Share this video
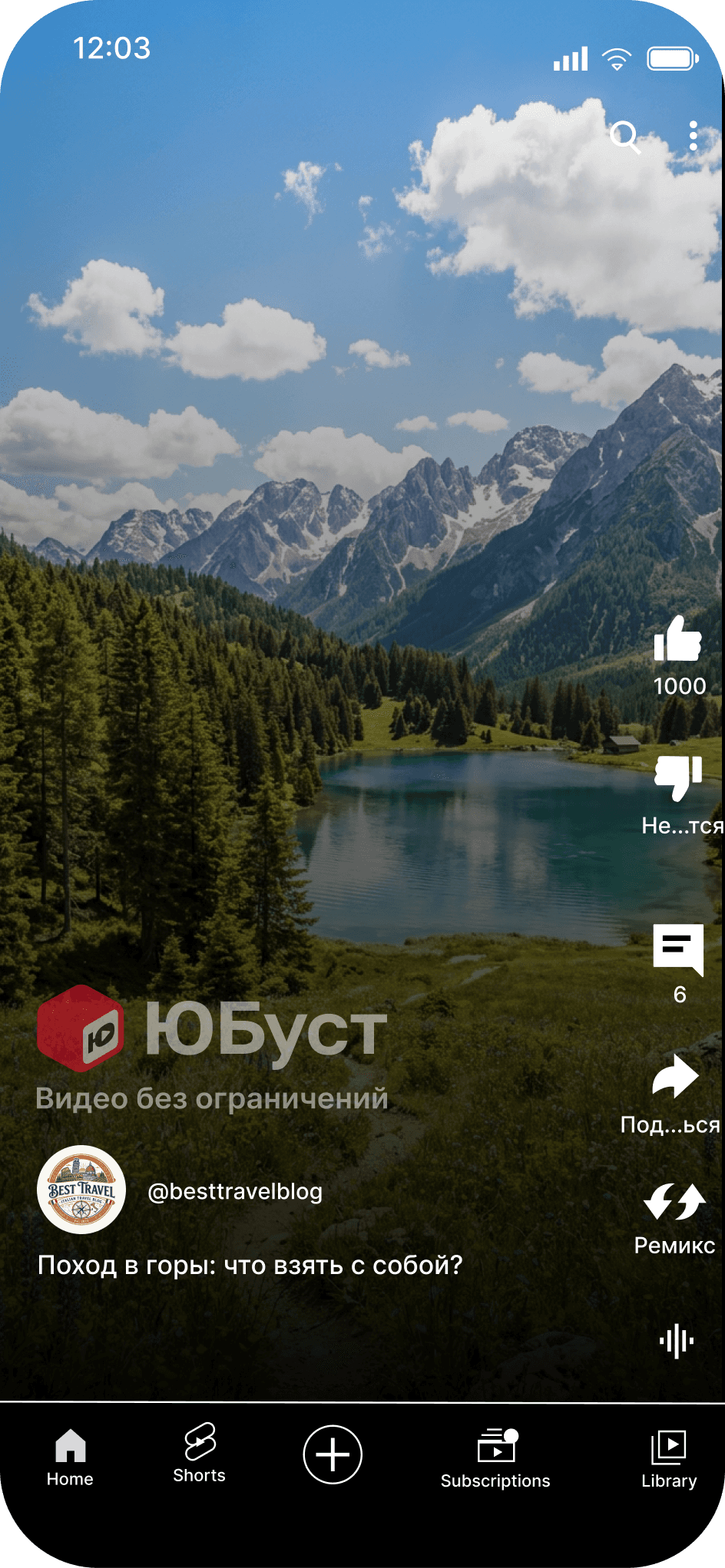This screenshot has height=1568, width=725. pos(675,1077)
